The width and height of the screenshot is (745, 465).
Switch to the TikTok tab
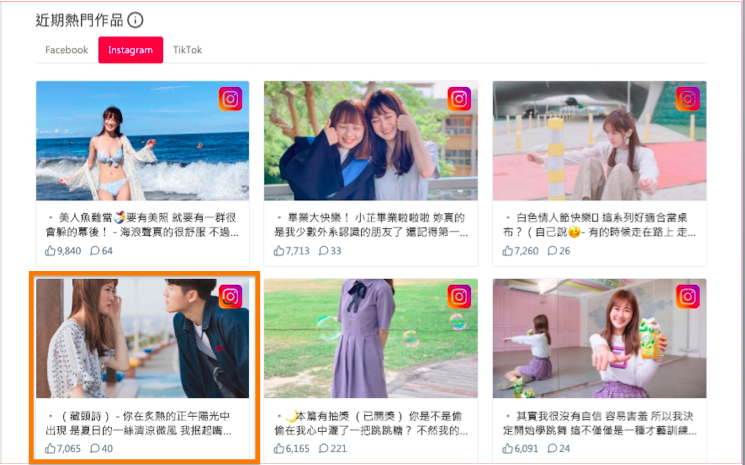point(187,50)
